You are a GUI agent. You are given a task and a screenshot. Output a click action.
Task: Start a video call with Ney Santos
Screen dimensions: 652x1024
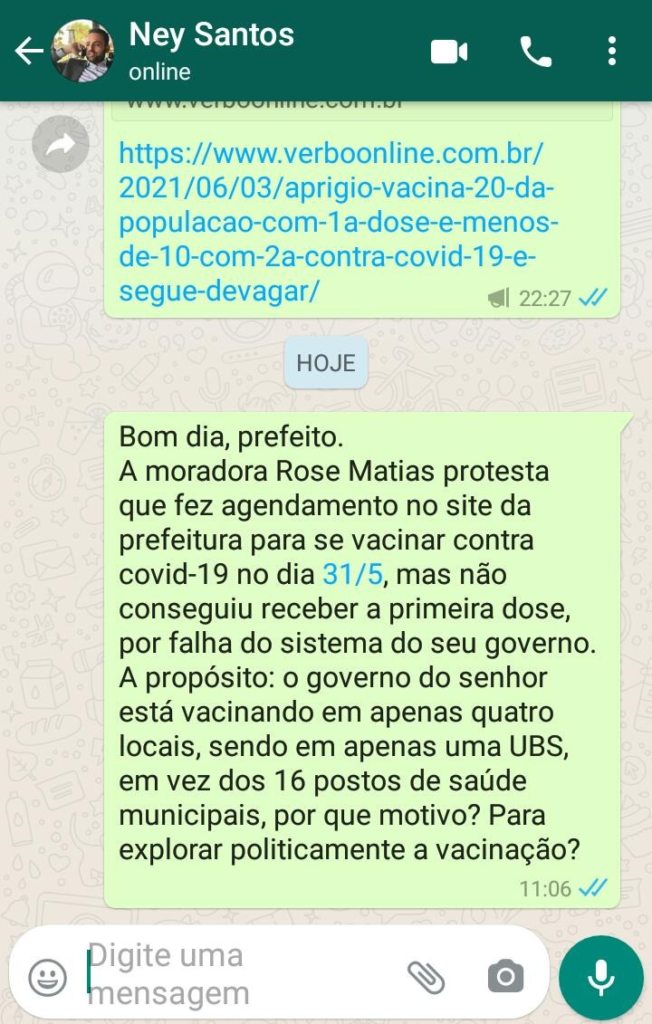(449, 52)
